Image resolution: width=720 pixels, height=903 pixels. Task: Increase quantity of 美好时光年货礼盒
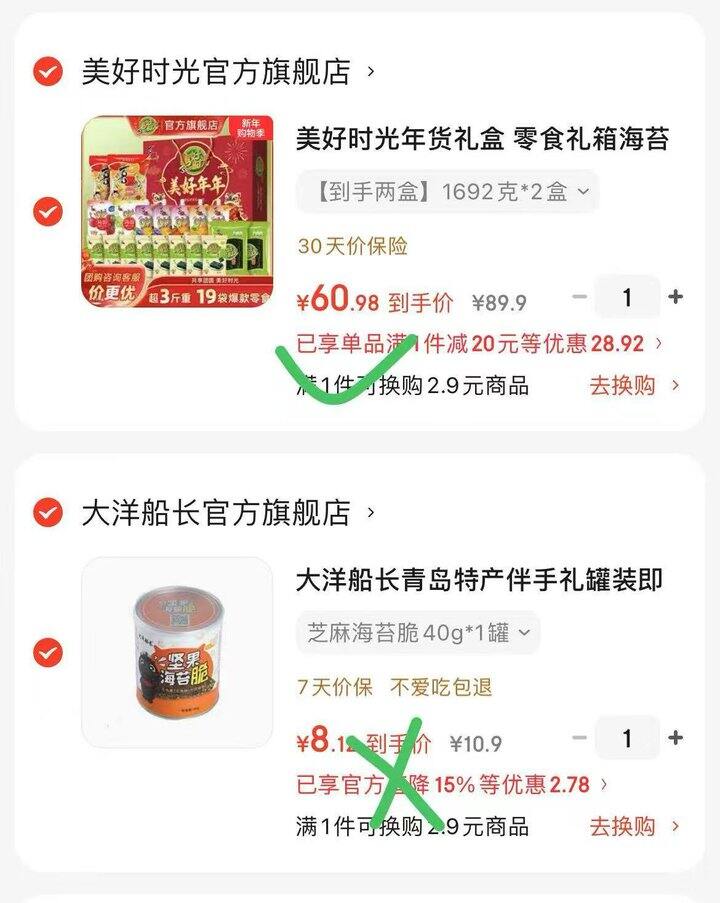(x=675, y=297)
